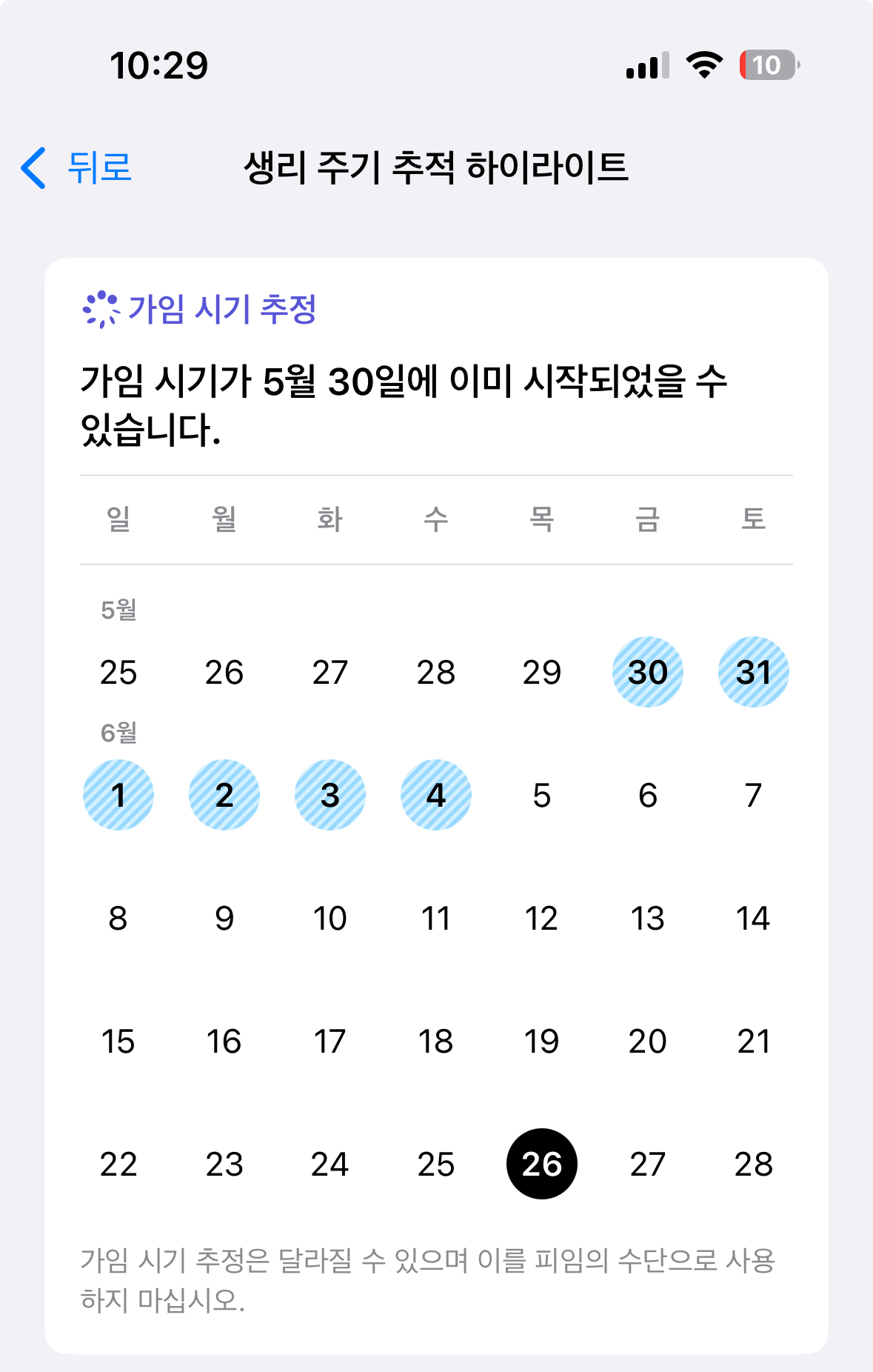Image resolution: width=873 pixels, height=1372 pixels.
Task: Tap the 일 weekday column header
Action: pyautogui.click(x=118, y=519)
